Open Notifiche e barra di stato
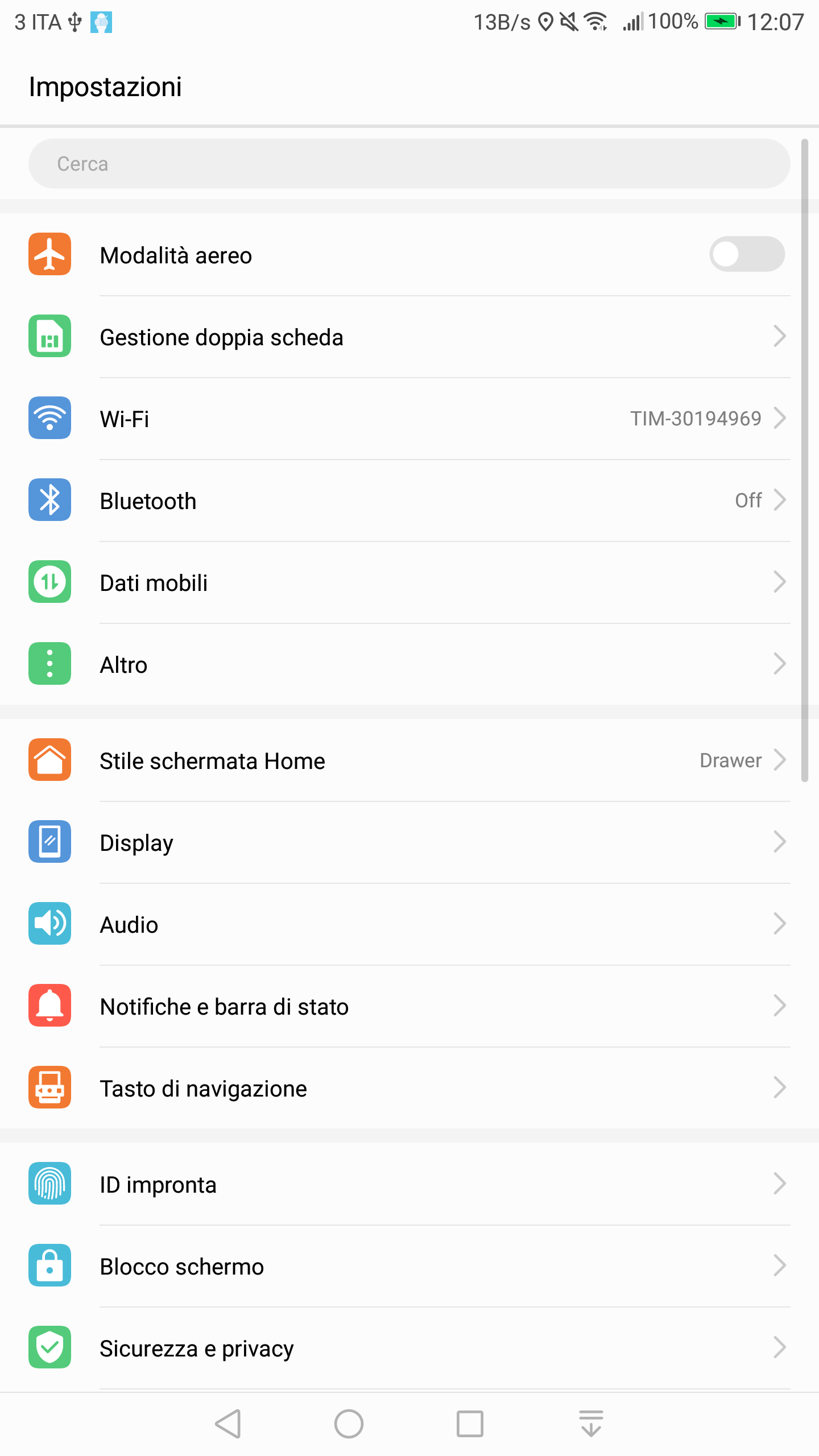 (409, 1006)
